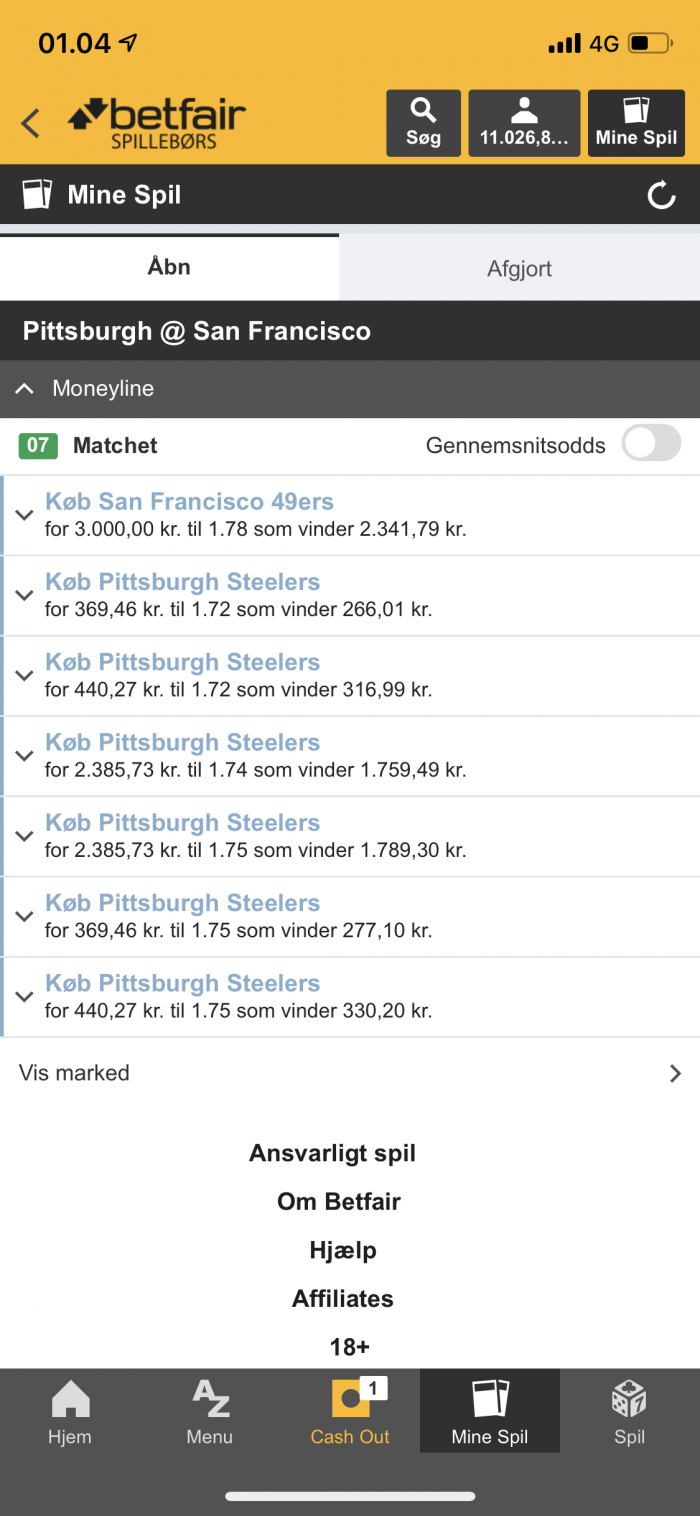
Task: Expand the Steelers bet winning 1.759,49 kr.
Action: [350, 756]
